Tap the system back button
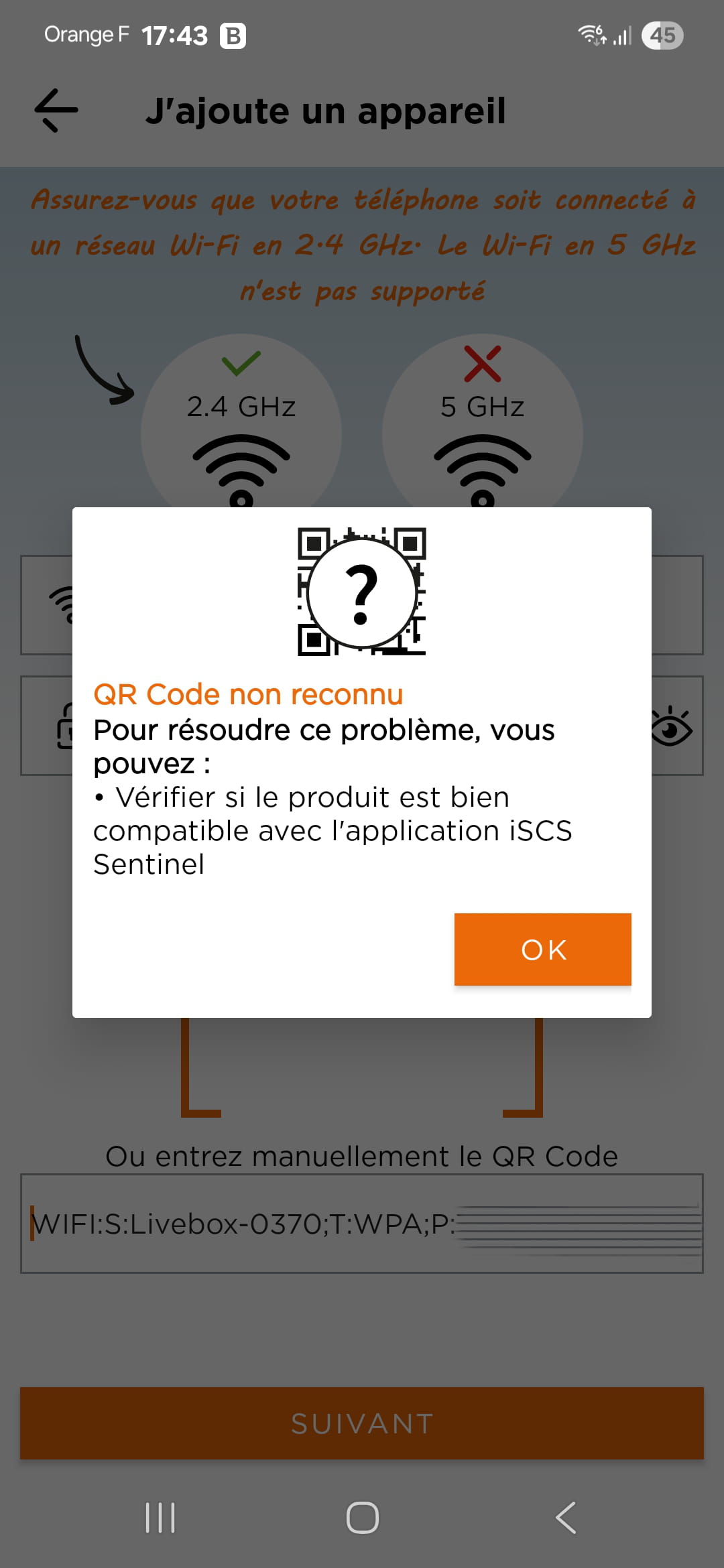Screen dimensions: 724x1568 [x=566, y=1518]
